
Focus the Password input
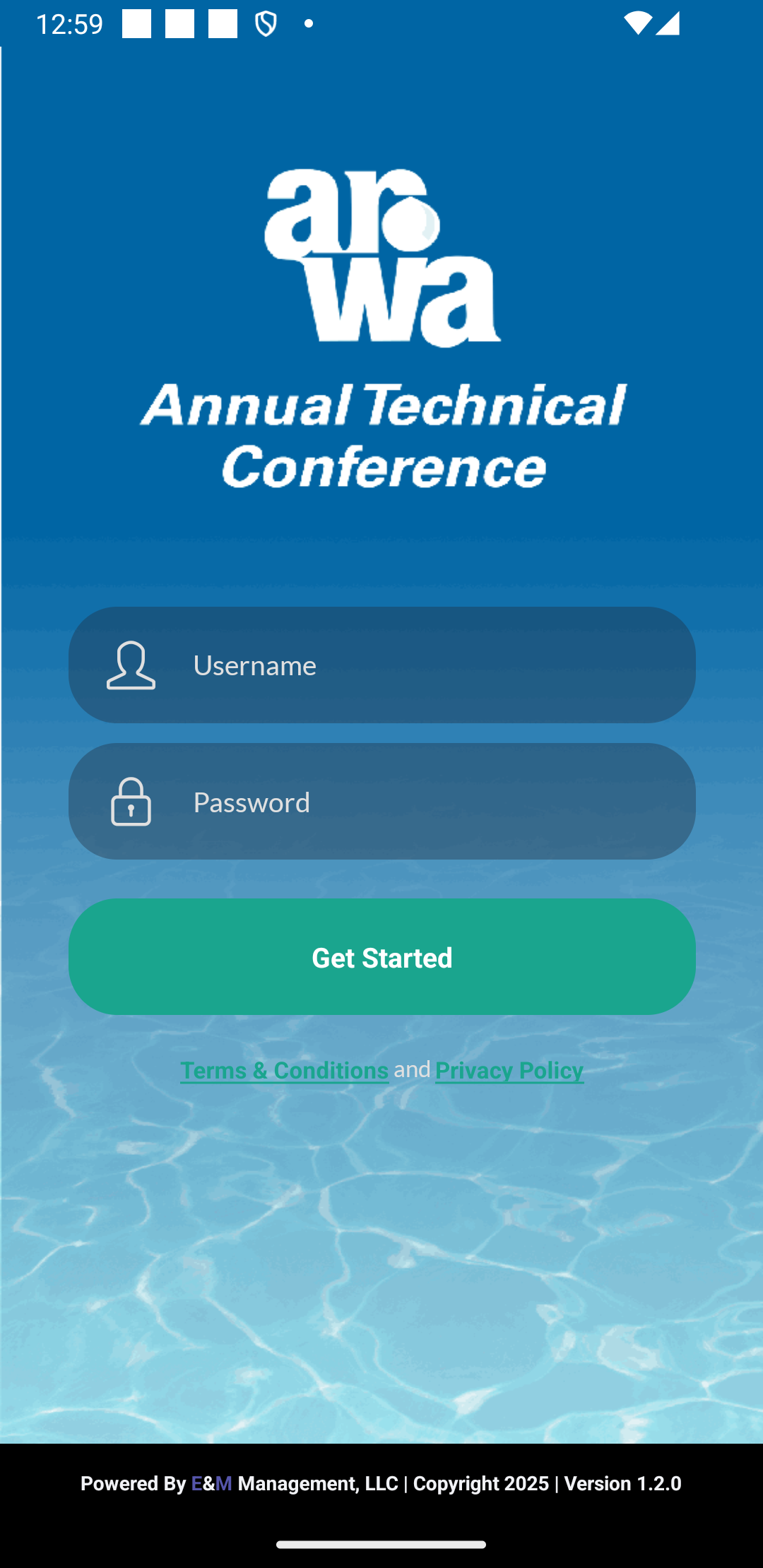pos(381,801)
